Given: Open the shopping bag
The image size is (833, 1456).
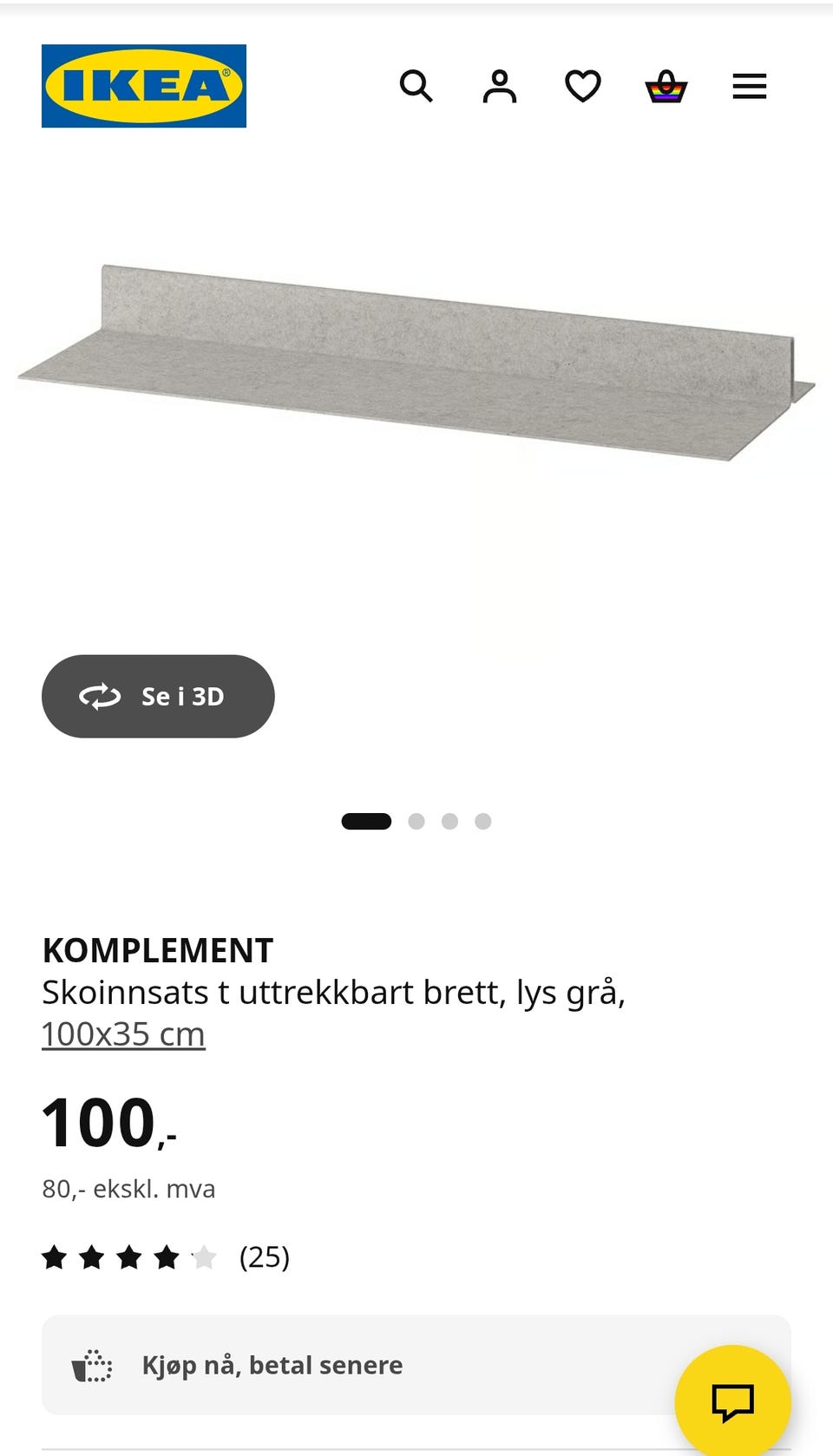Looking at the screenshot, I should (666, 86).
